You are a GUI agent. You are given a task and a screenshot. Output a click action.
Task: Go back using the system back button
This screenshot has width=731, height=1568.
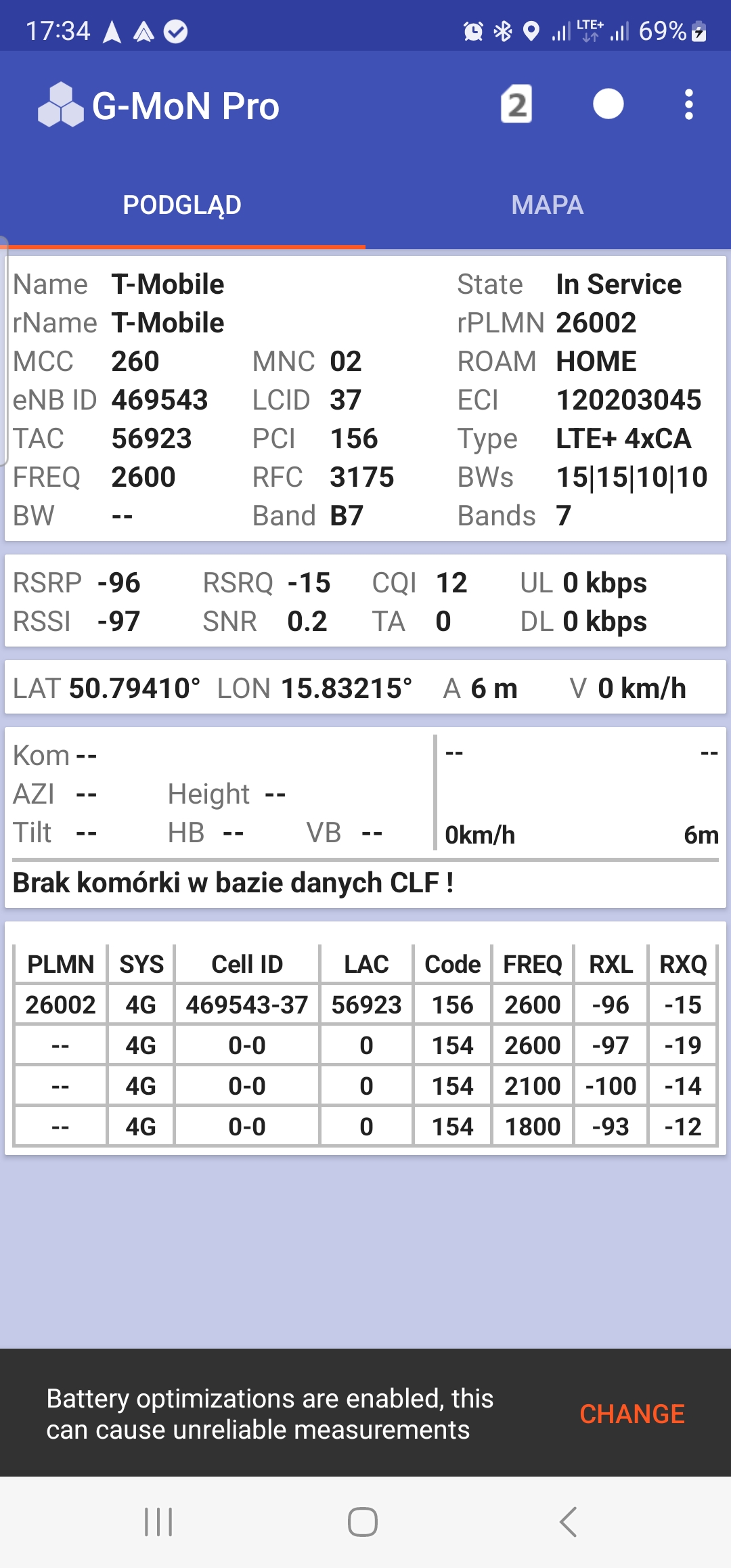[568, 1522]
